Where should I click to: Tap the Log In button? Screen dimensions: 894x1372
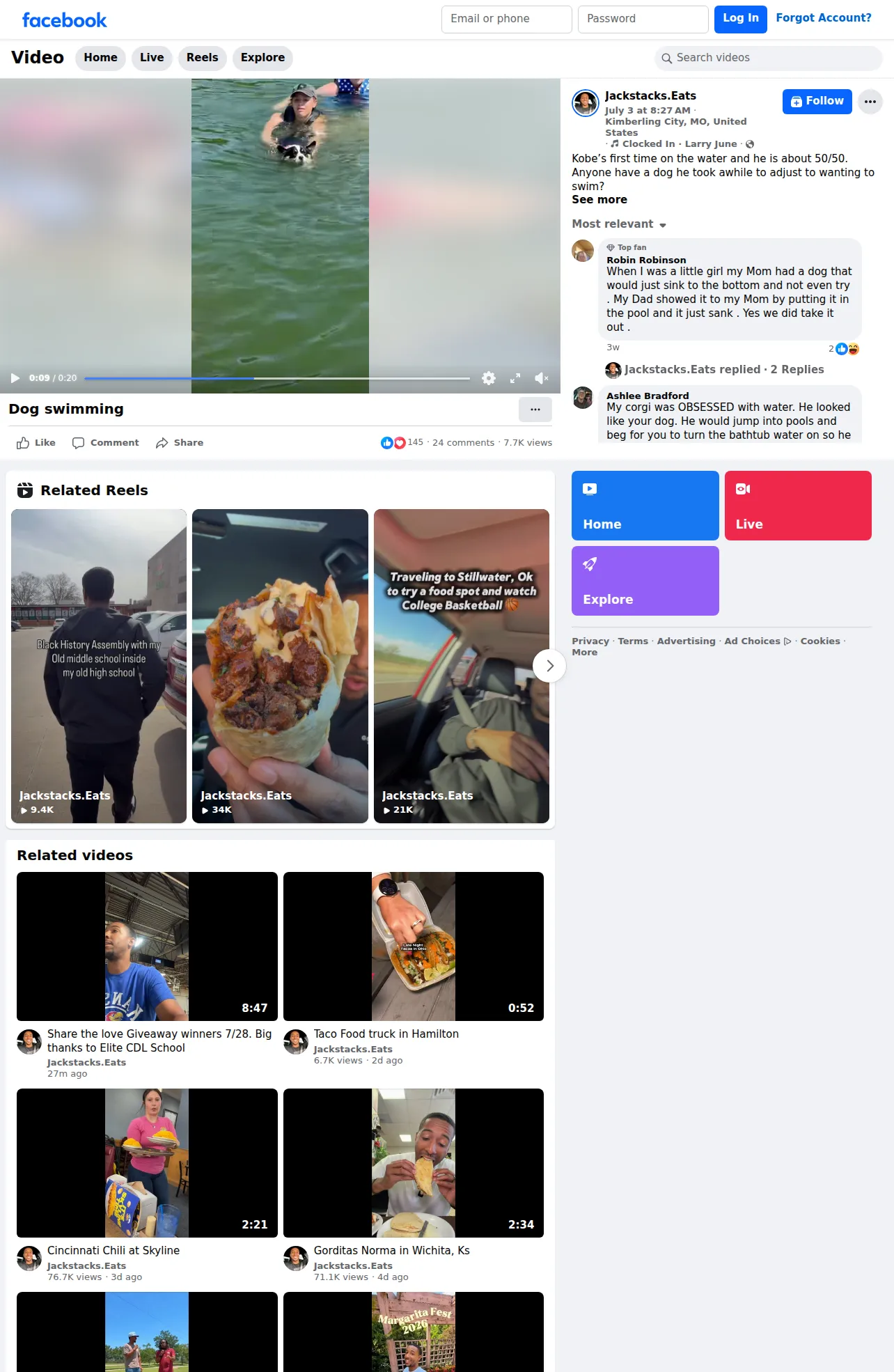tap(740, 19)
